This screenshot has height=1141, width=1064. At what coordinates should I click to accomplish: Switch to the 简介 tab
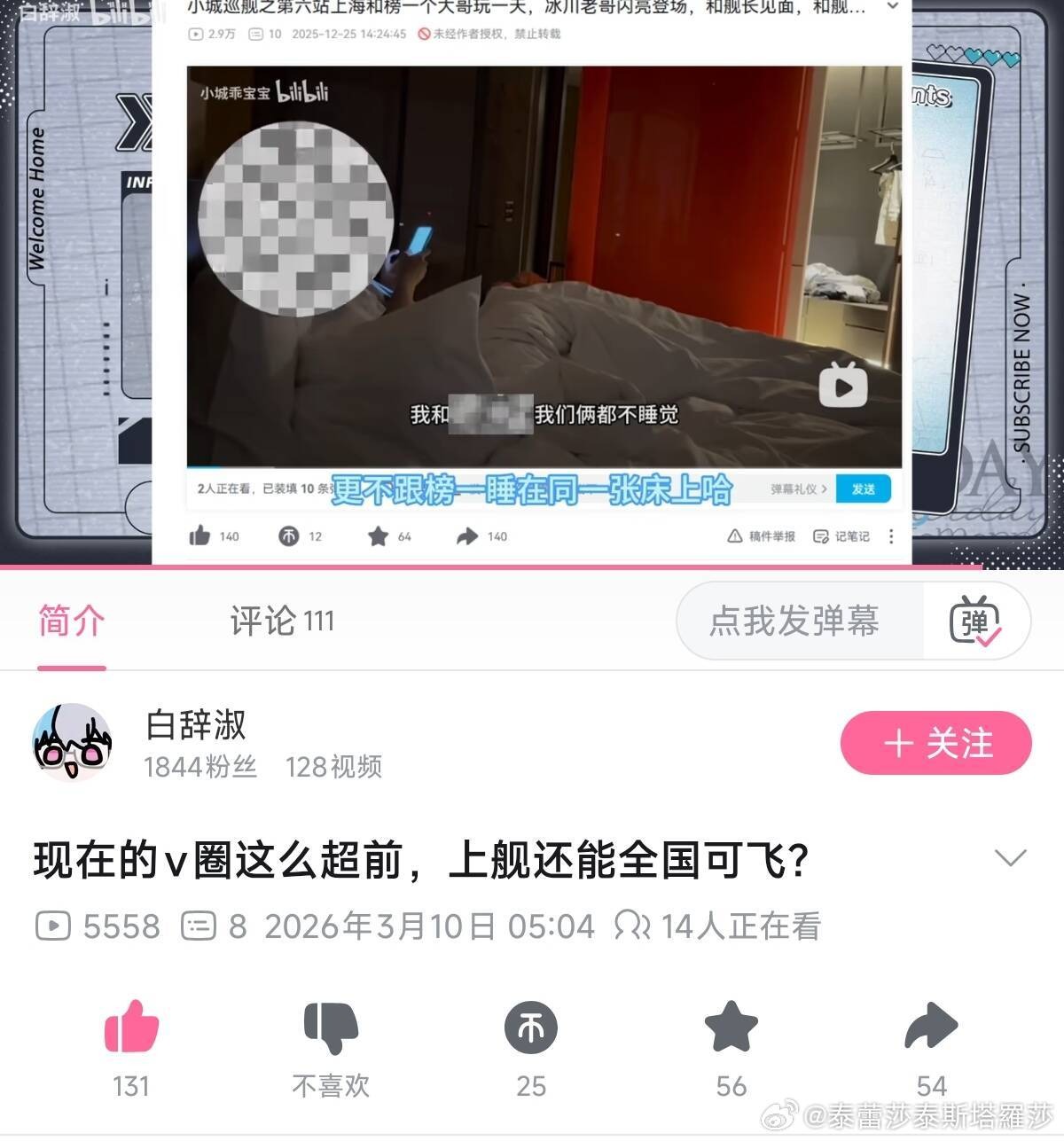pyautogui.click(x=71, y=621)
